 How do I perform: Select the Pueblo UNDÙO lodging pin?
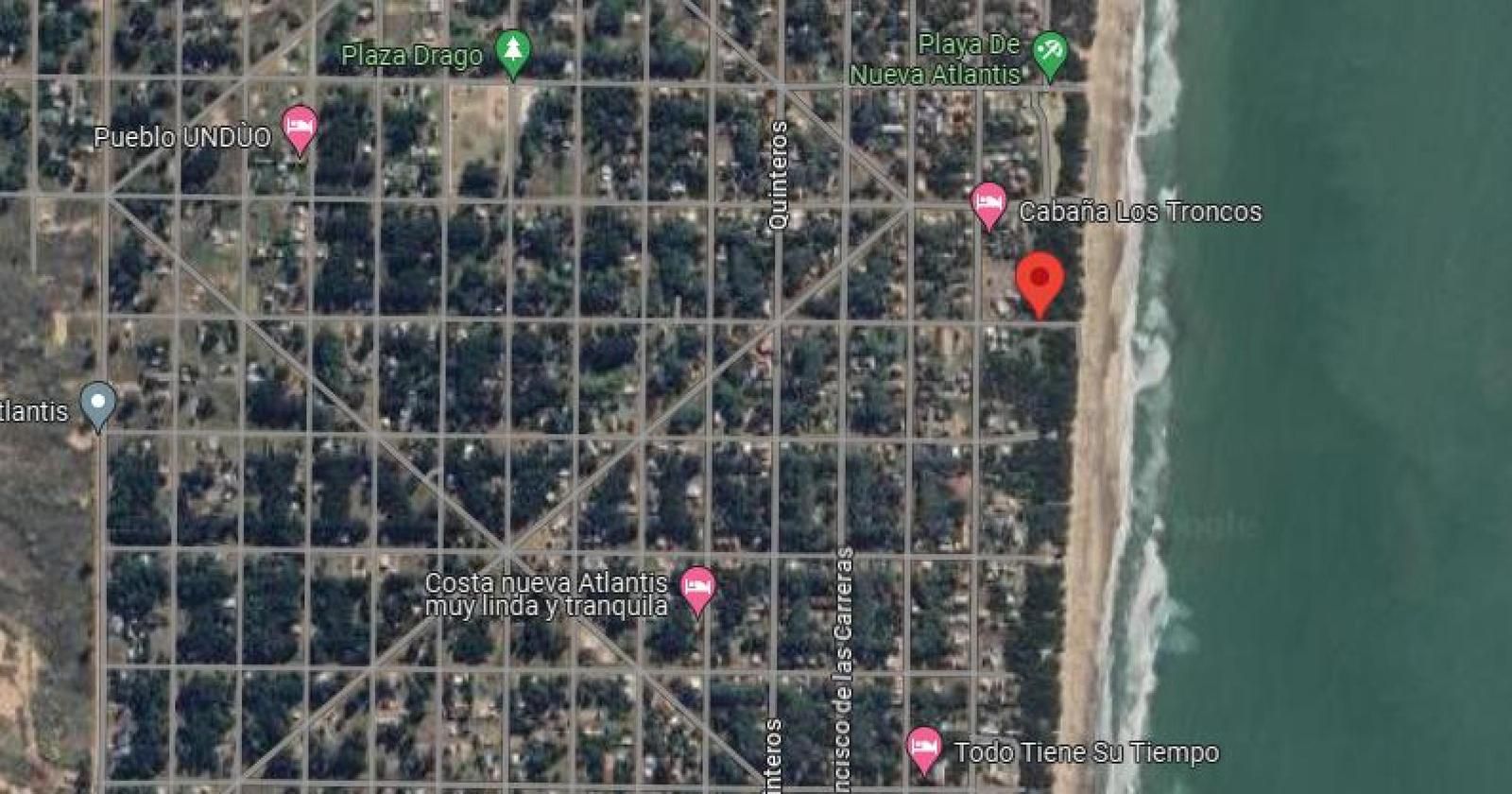tap(301, 127)
